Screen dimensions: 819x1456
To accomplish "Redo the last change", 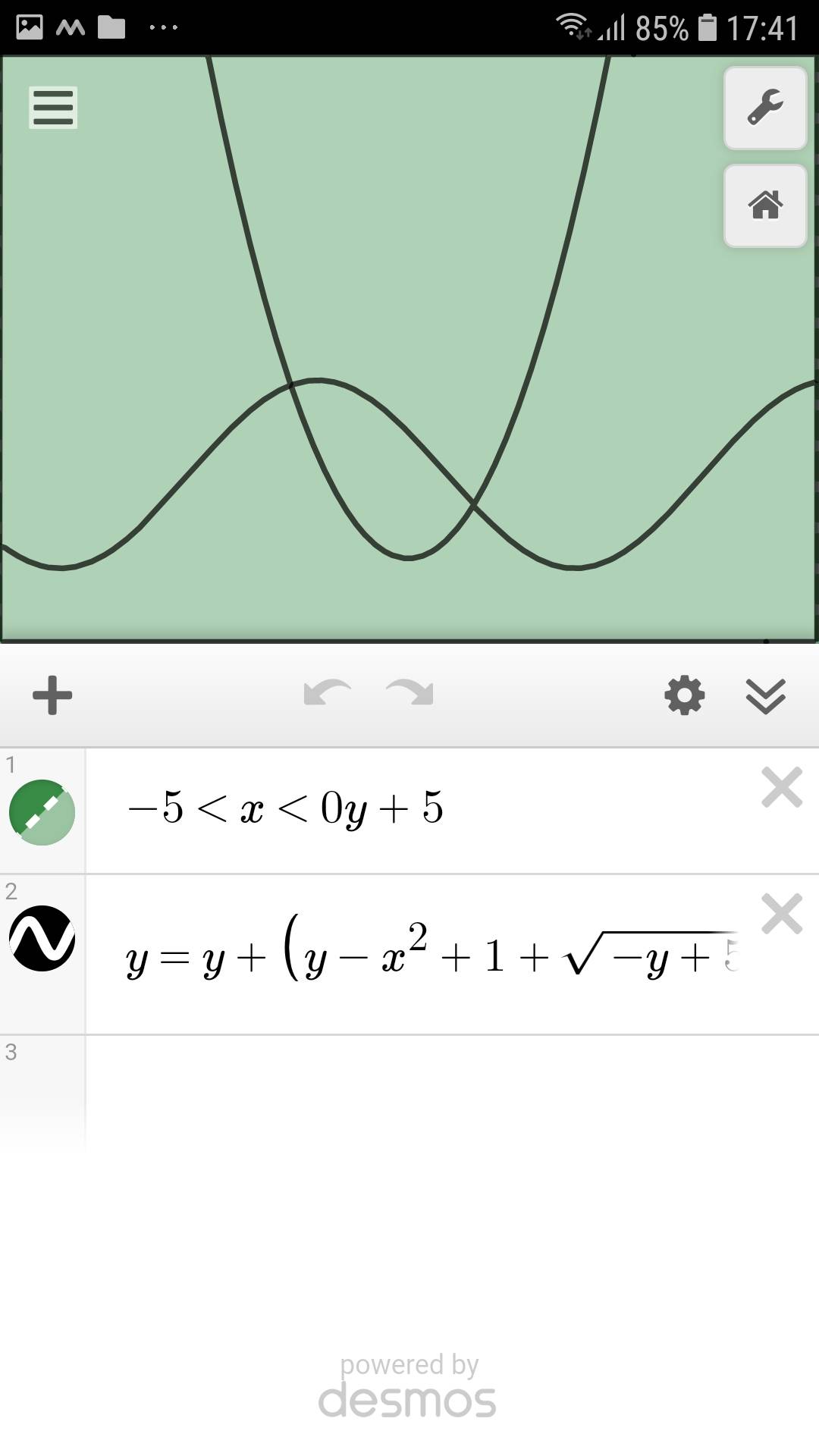I will (410, 692).
